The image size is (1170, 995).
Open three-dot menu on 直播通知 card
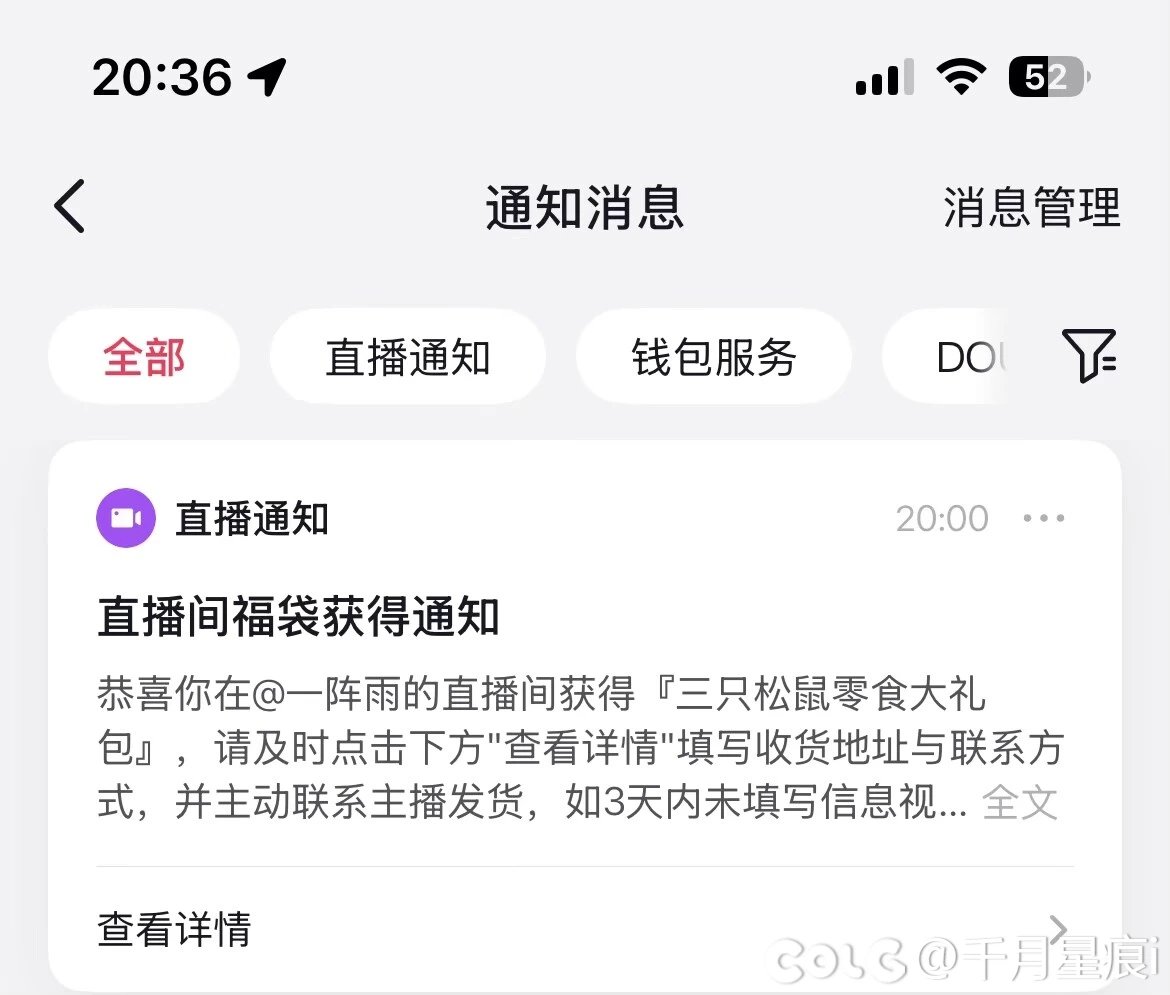(x=1044, y=518)
